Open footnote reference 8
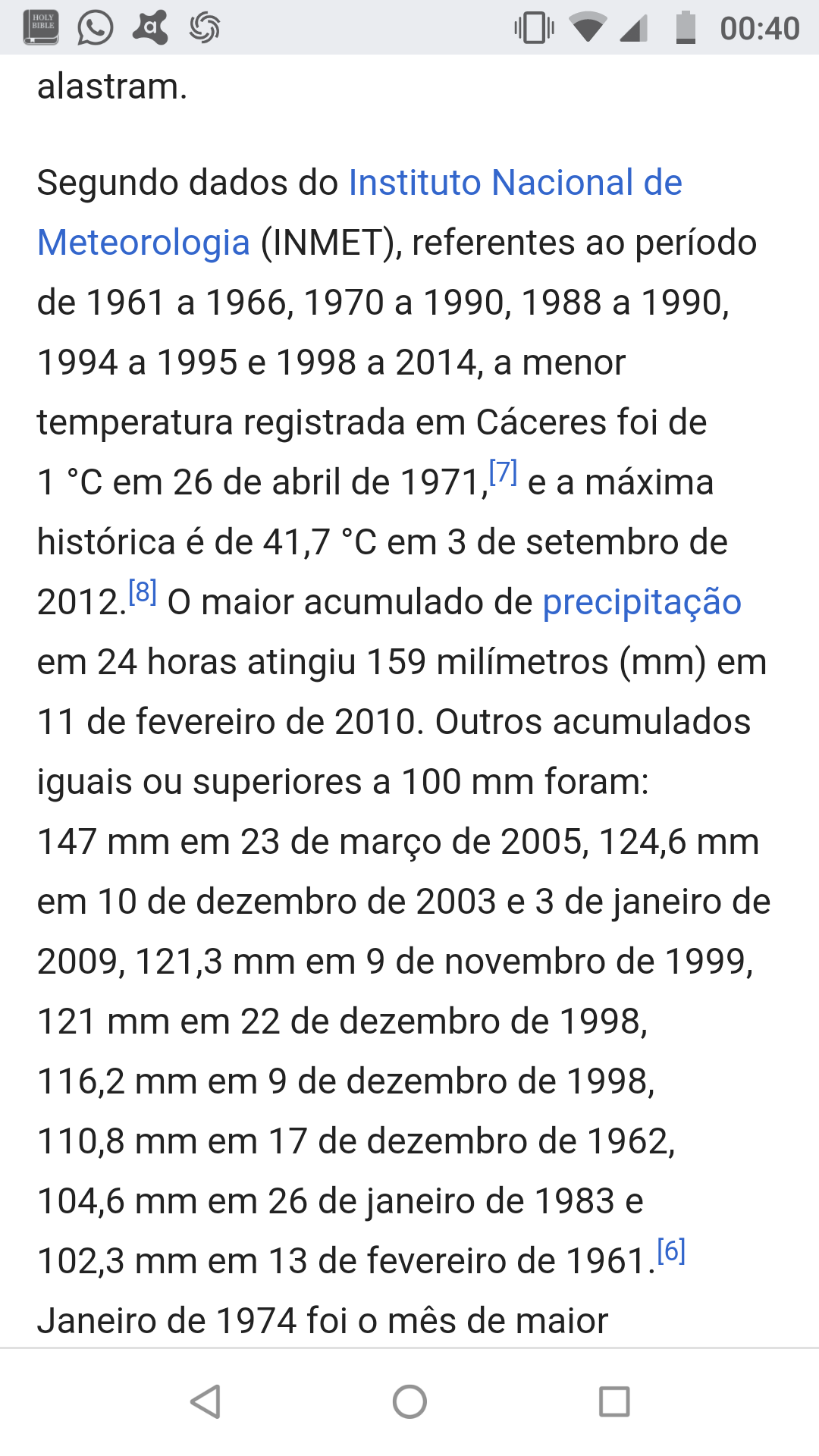This screenshot has width=819, height=1456. click(143, 591)
